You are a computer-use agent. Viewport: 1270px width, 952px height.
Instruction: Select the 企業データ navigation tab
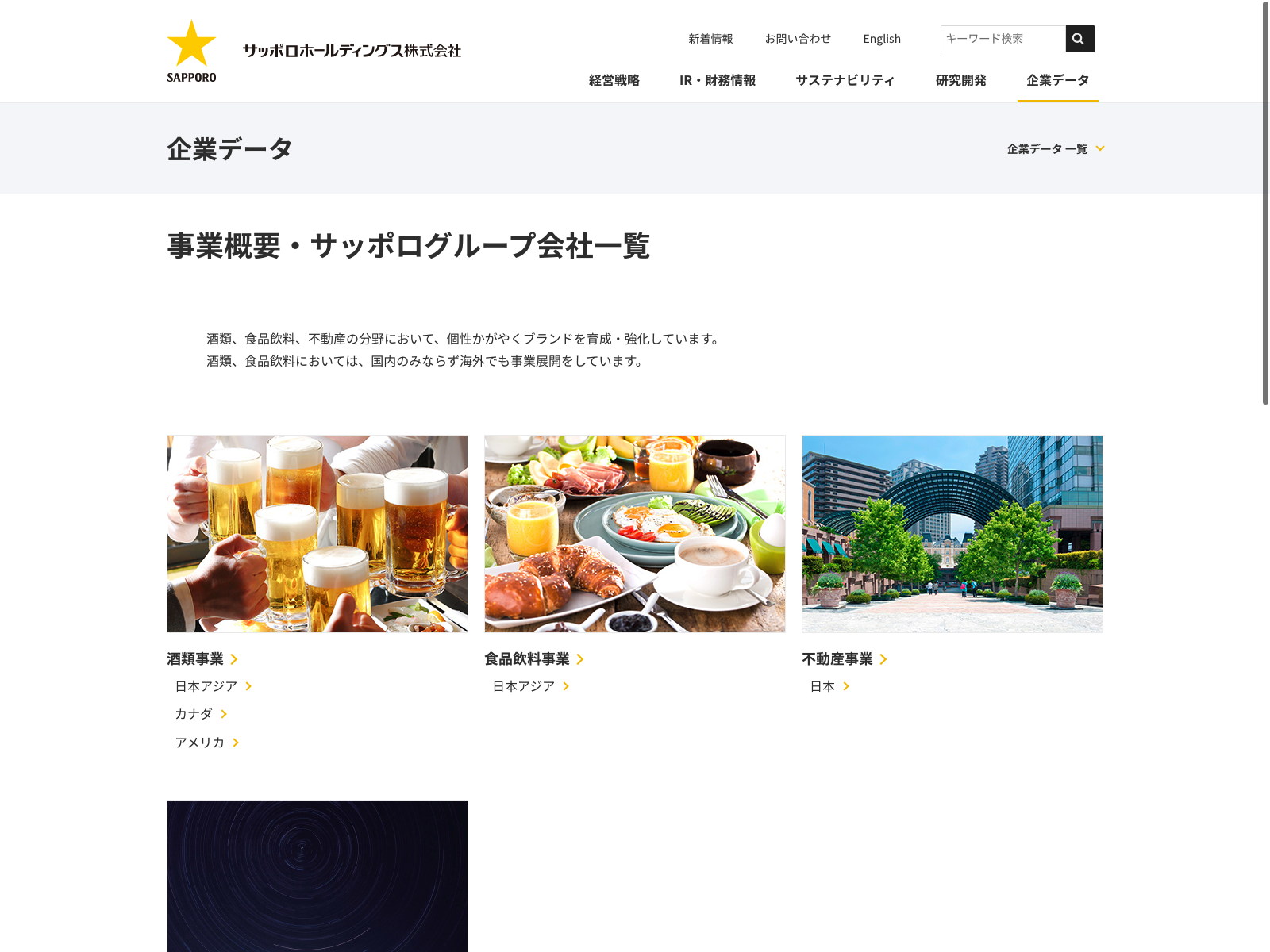point(1057,80)
